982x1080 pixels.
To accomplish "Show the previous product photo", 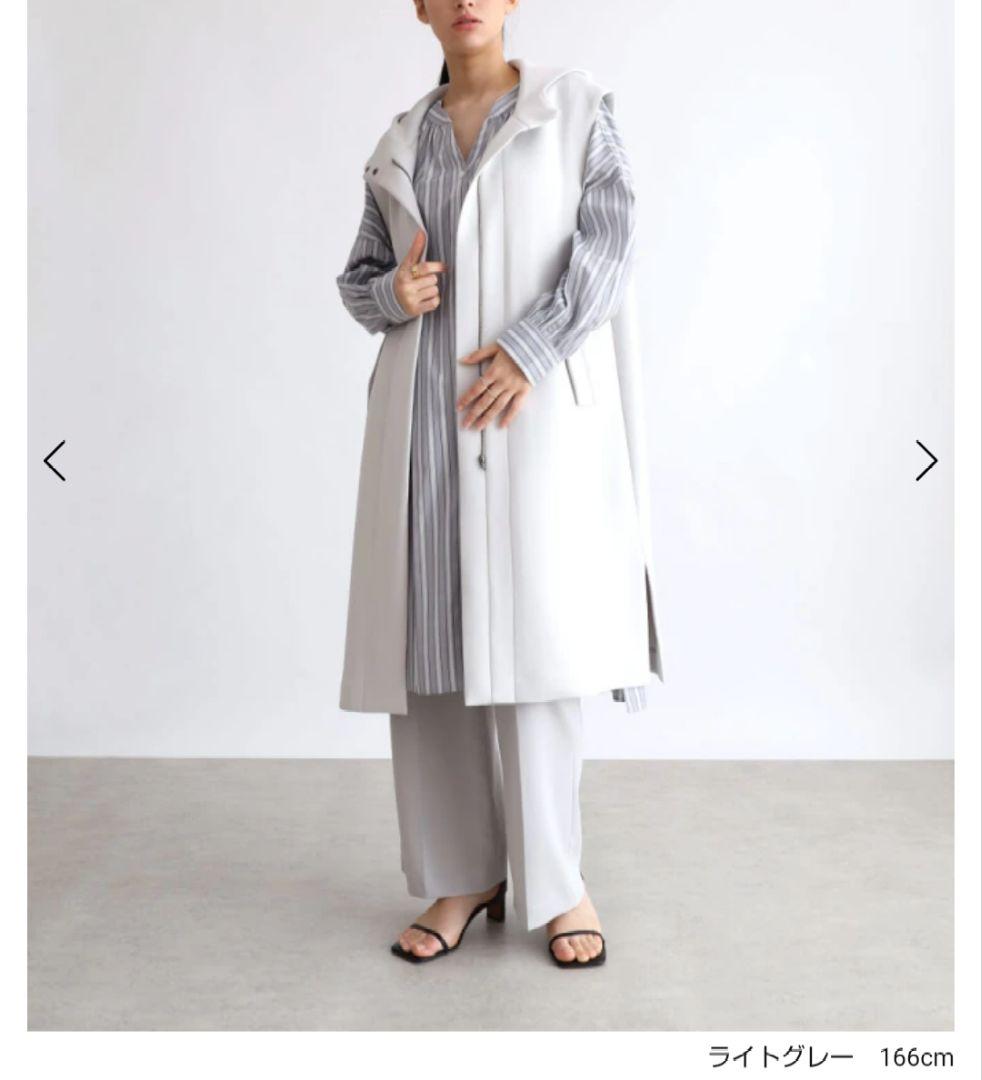I will (55, 461).
